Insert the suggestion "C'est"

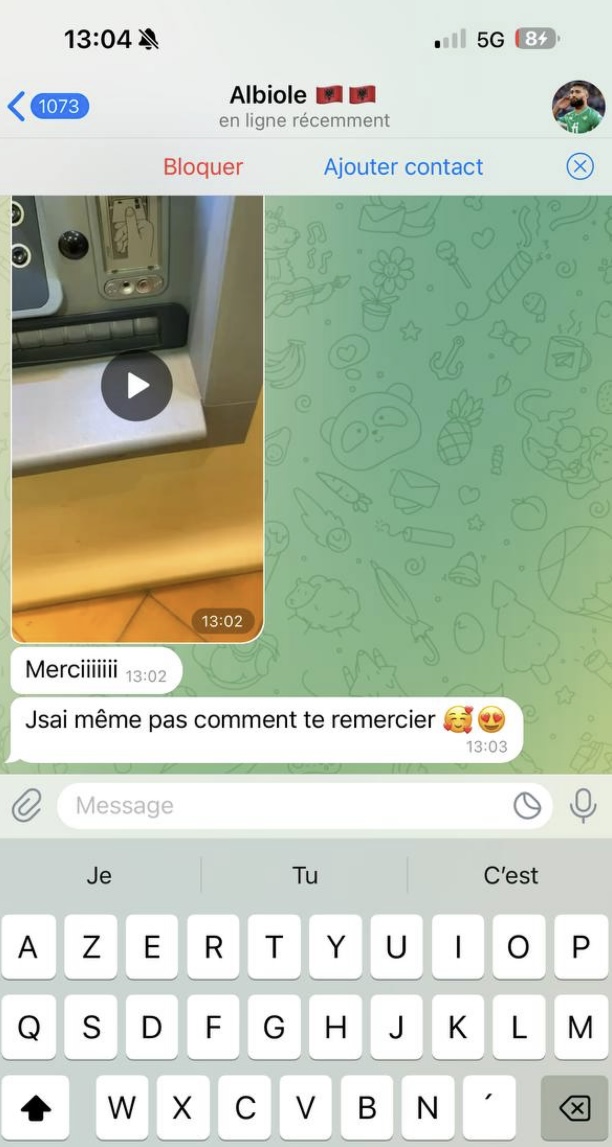(x=510, y=875)
